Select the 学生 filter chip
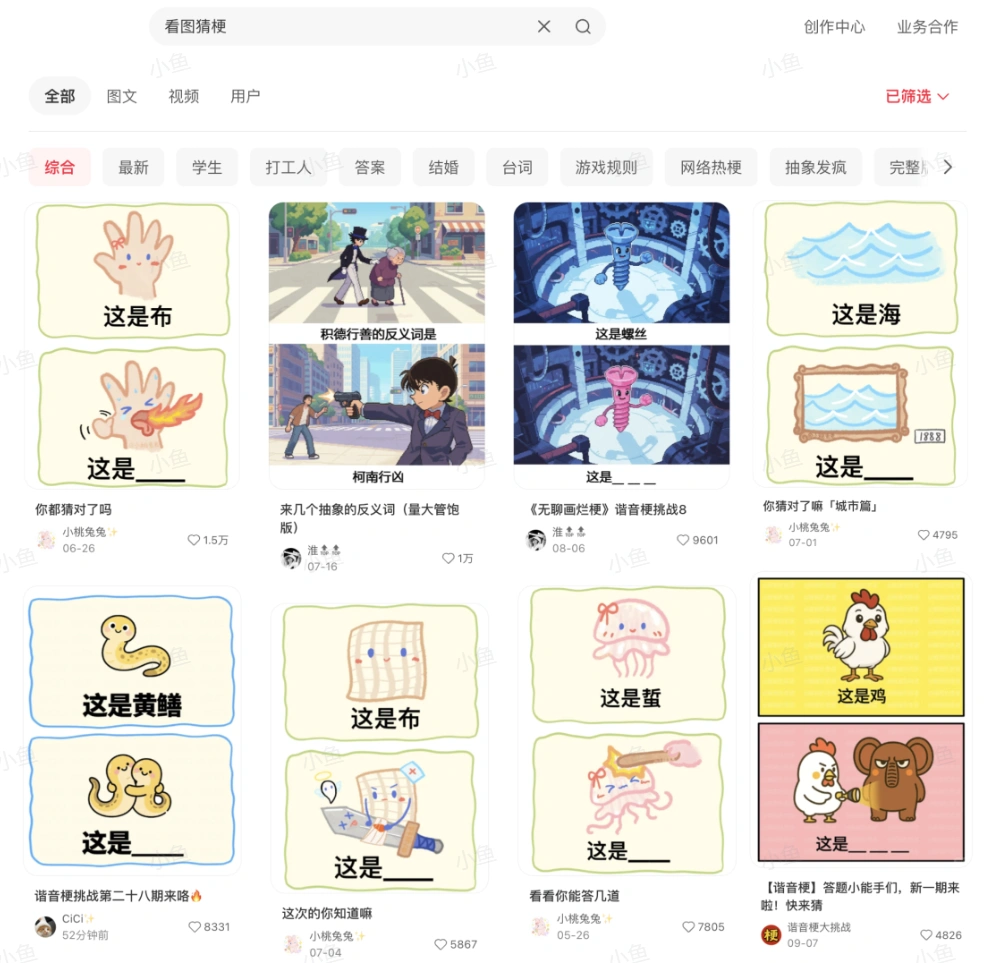This screenshot has height=963, width=1008. click(x=207, y=167)
